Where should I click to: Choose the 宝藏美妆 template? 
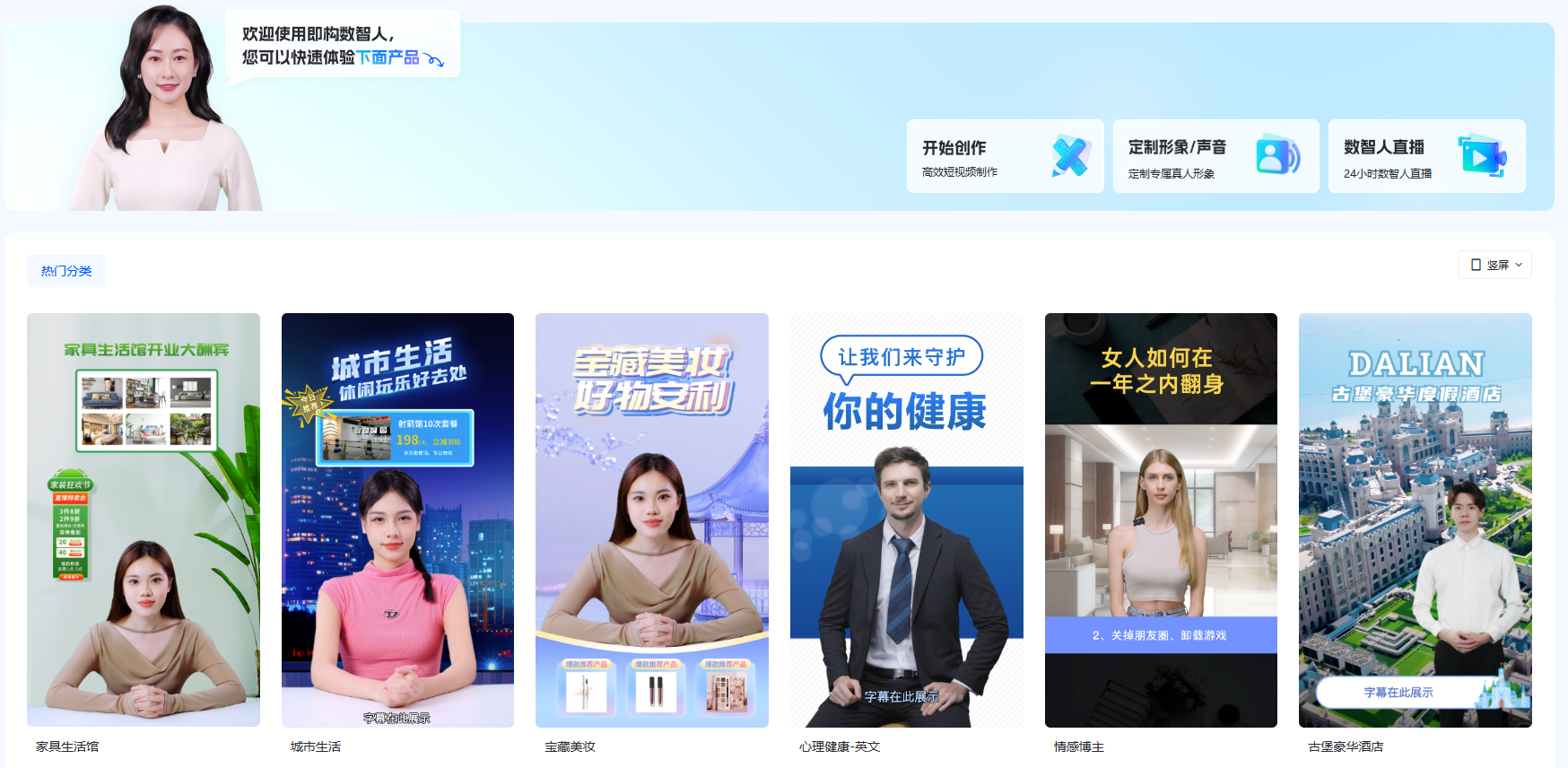point(652,520)
